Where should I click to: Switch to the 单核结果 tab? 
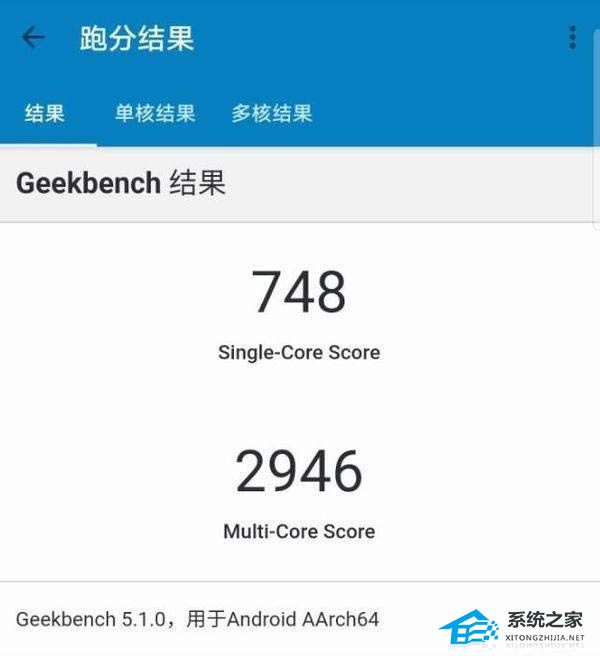tap(155, 113)
